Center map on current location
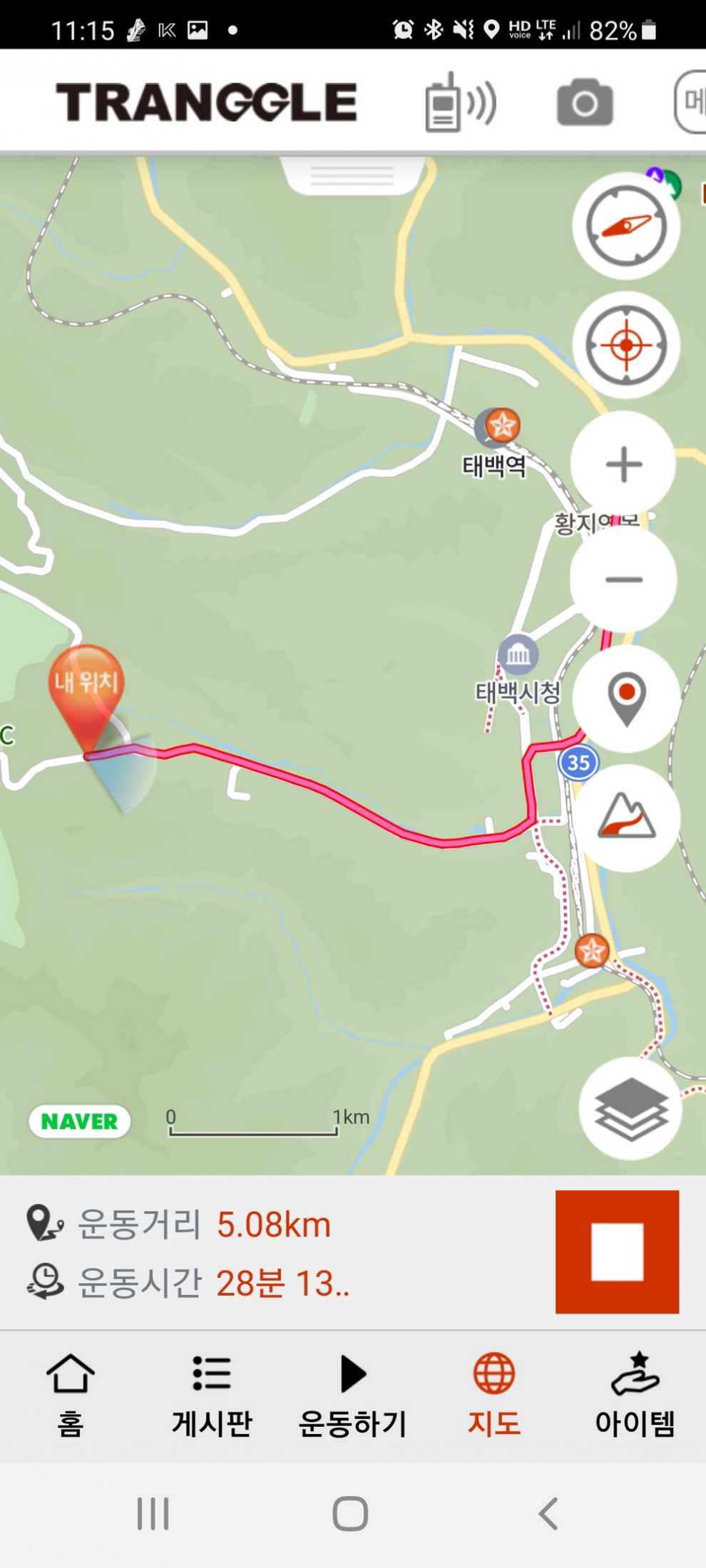The width and height of the screenshot is (706, 1568). coord(626,346)
